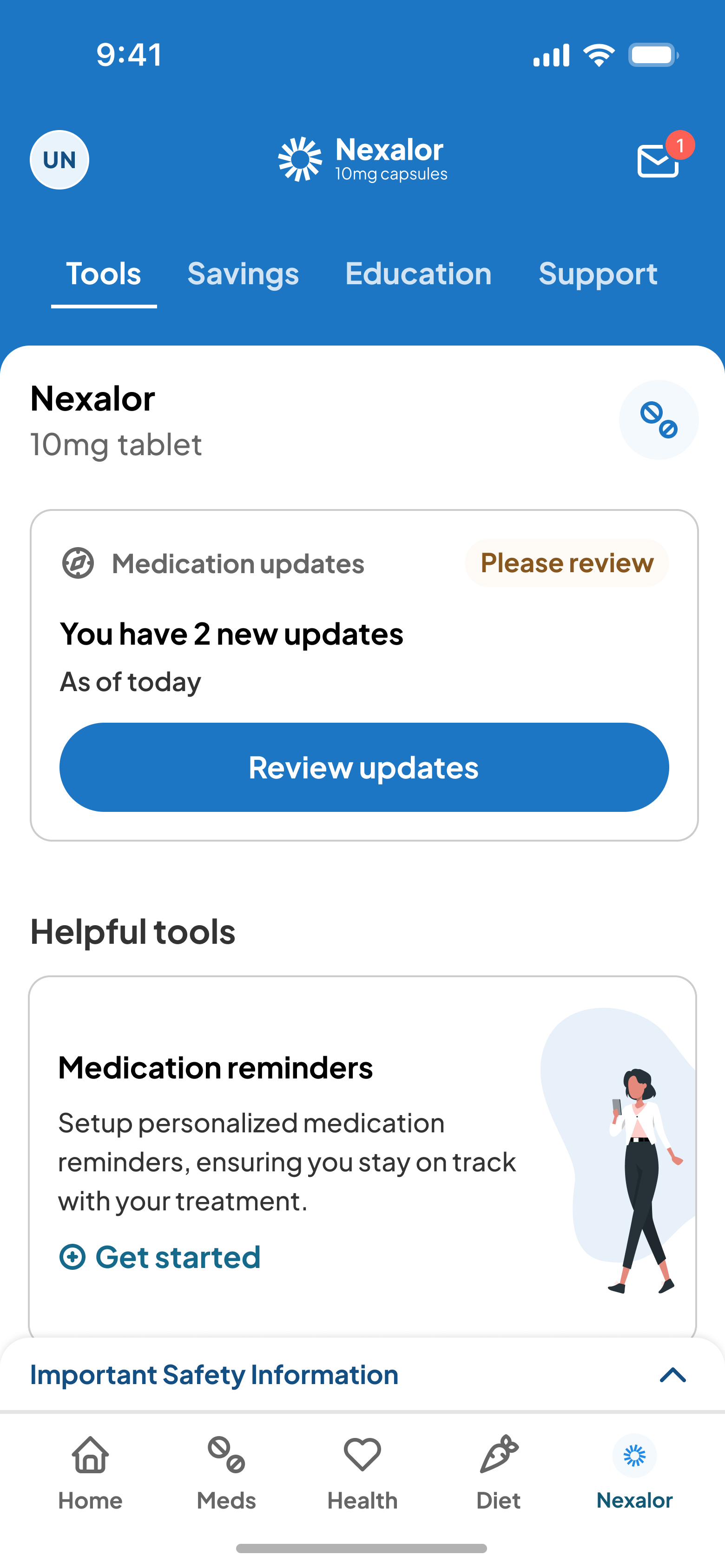This screenshot has height=1568, width=725.
Task: Tap the Review updates button
Action: click(364, 767)
